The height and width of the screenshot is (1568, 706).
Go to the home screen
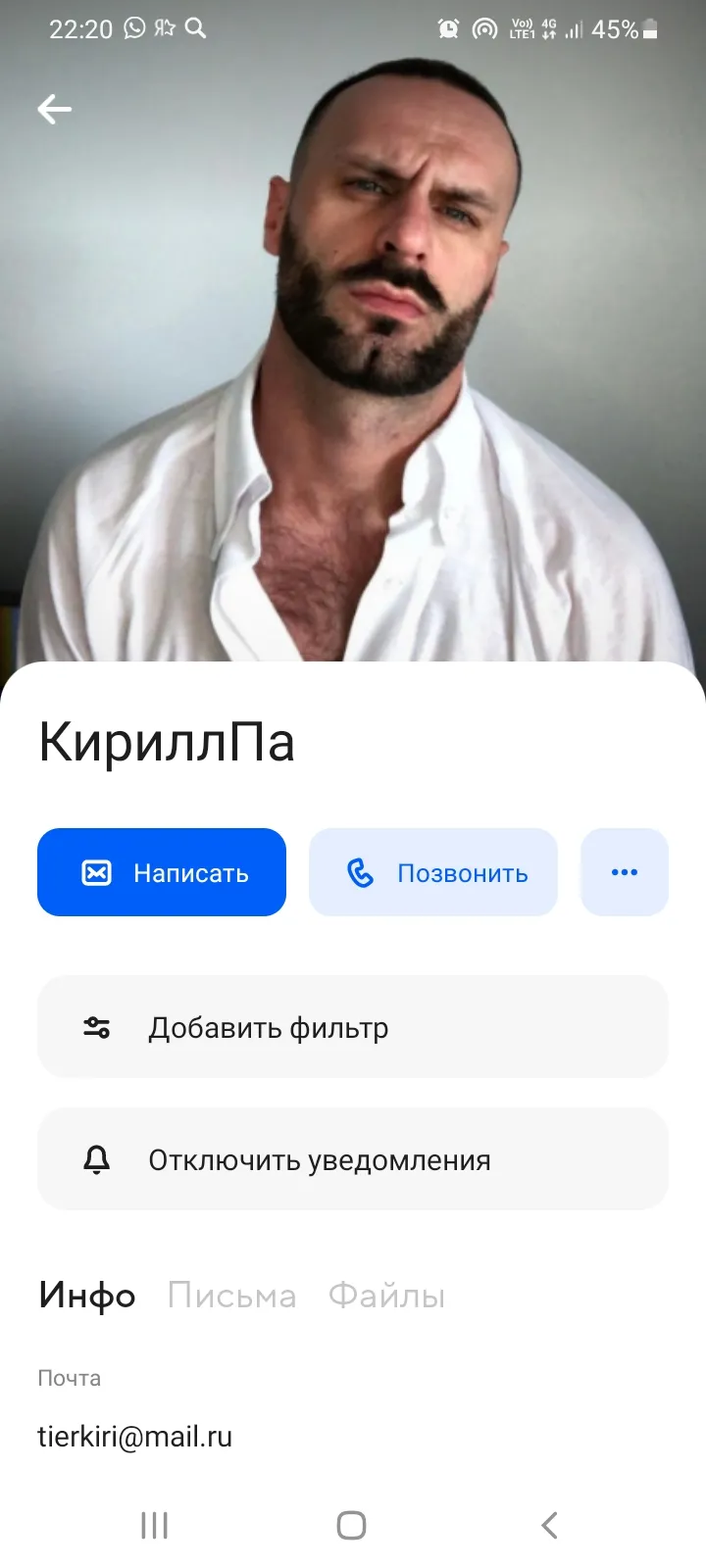(x=352, y=1525)
